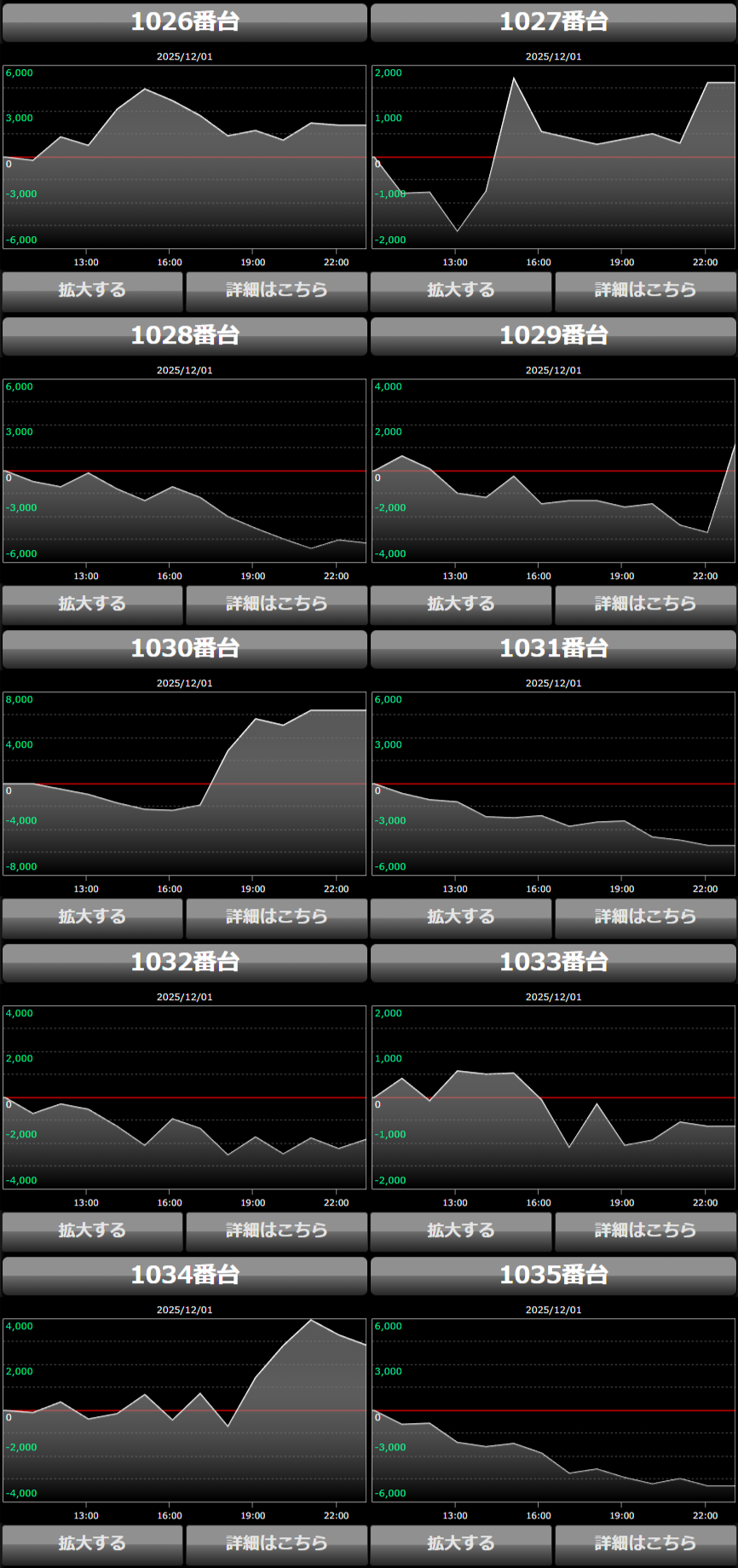The height and width of the screenshot is (1568, 738).
Task: Expand the 1034番台 chart
Action: coord(92,1544)
